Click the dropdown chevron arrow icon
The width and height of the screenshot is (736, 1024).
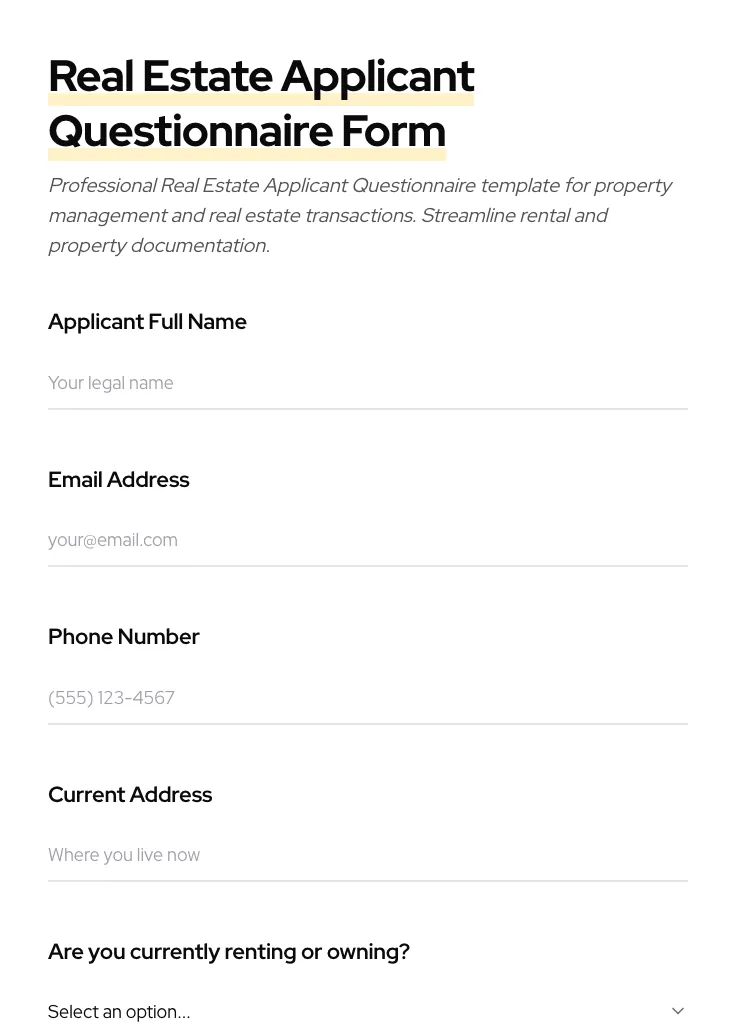(x=677, y=1010)
